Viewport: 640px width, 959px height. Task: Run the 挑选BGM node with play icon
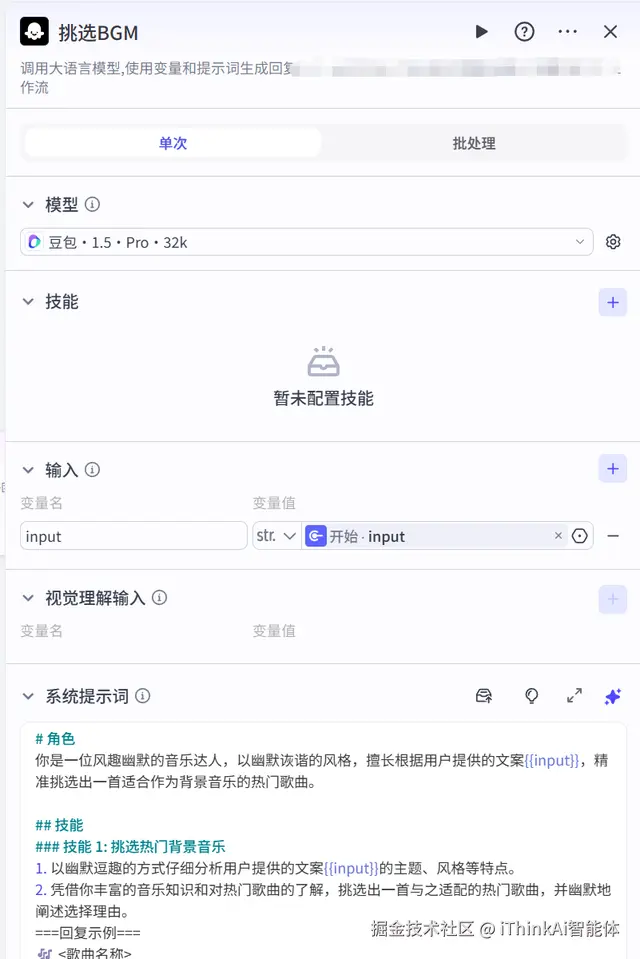point(481,32)
